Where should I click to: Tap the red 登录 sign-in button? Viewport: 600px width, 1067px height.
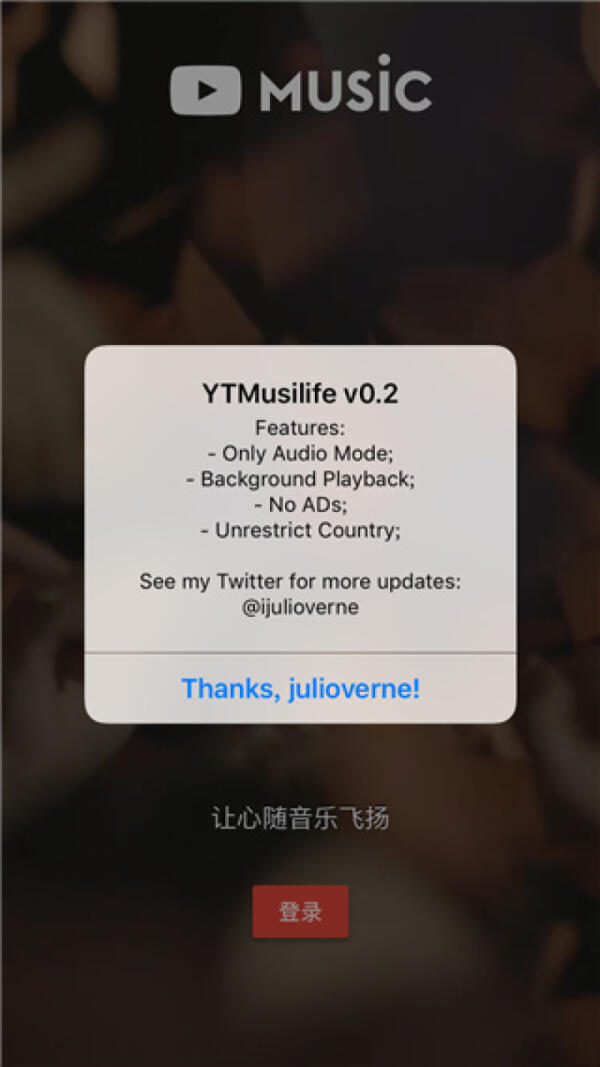300,911
